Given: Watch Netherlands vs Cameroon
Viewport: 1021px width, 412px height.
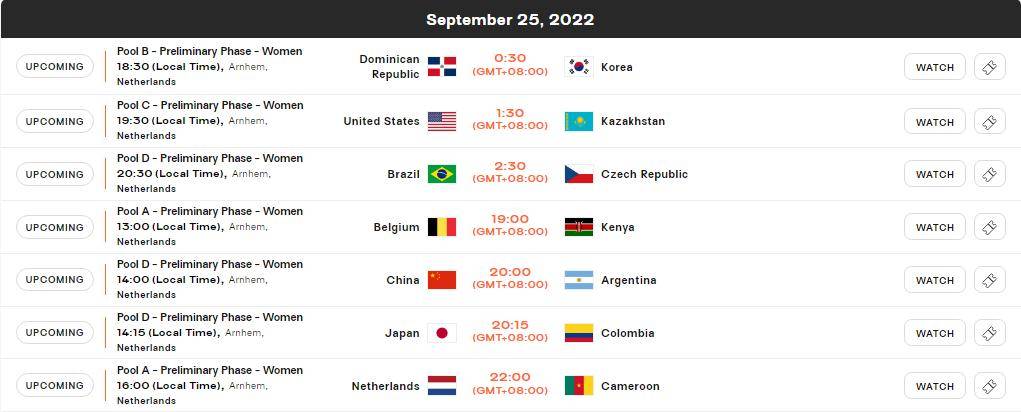Looking at the screenshot, I should pyautogui.click(x=934, y=386).
